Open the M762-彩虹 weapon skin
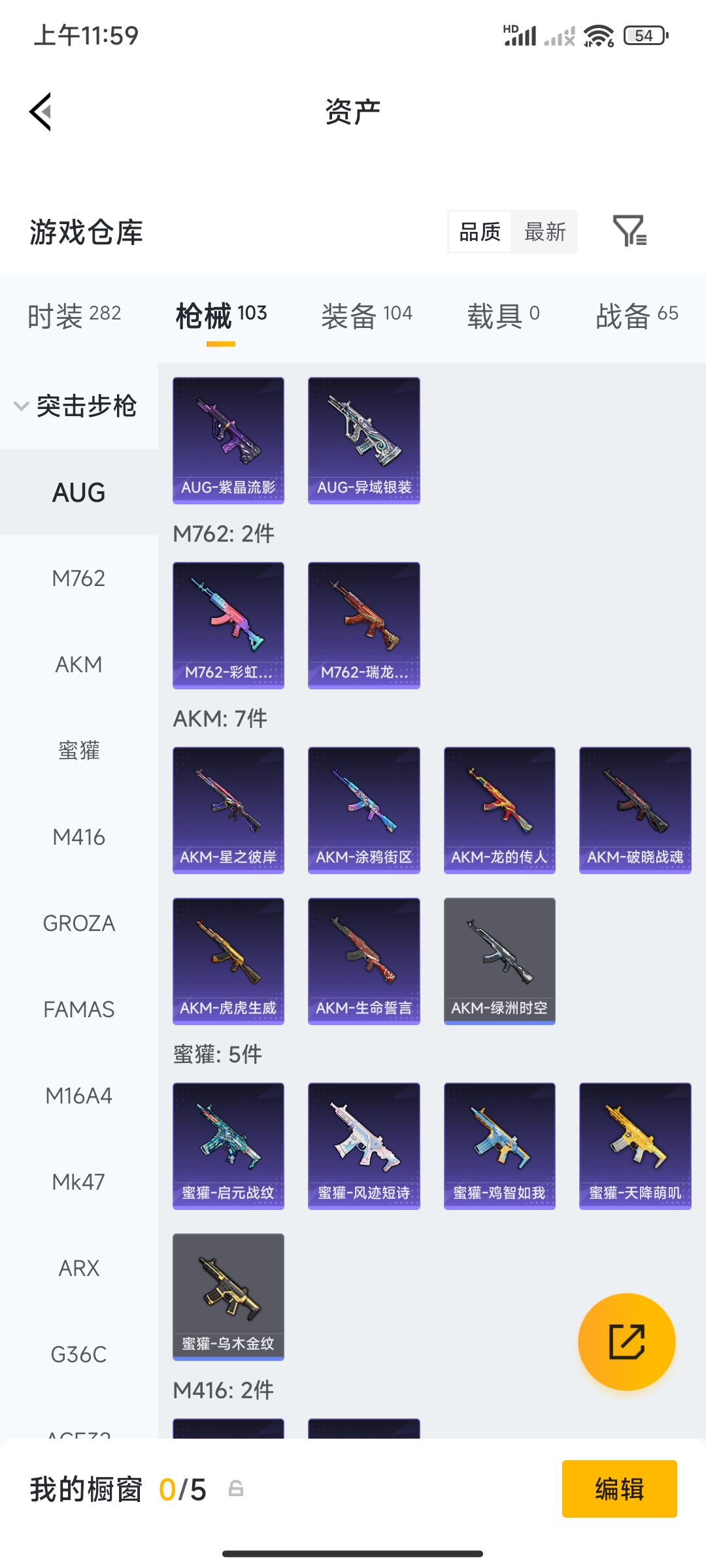This screenshot has height=1568, width=706. 227,625
